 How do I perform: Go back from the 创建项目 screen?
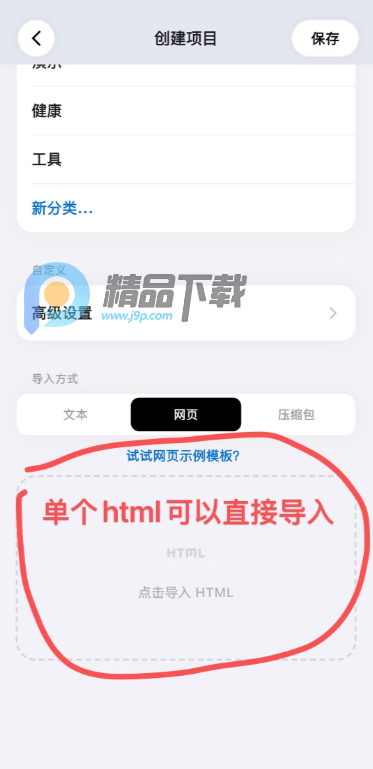pos(36,38)
